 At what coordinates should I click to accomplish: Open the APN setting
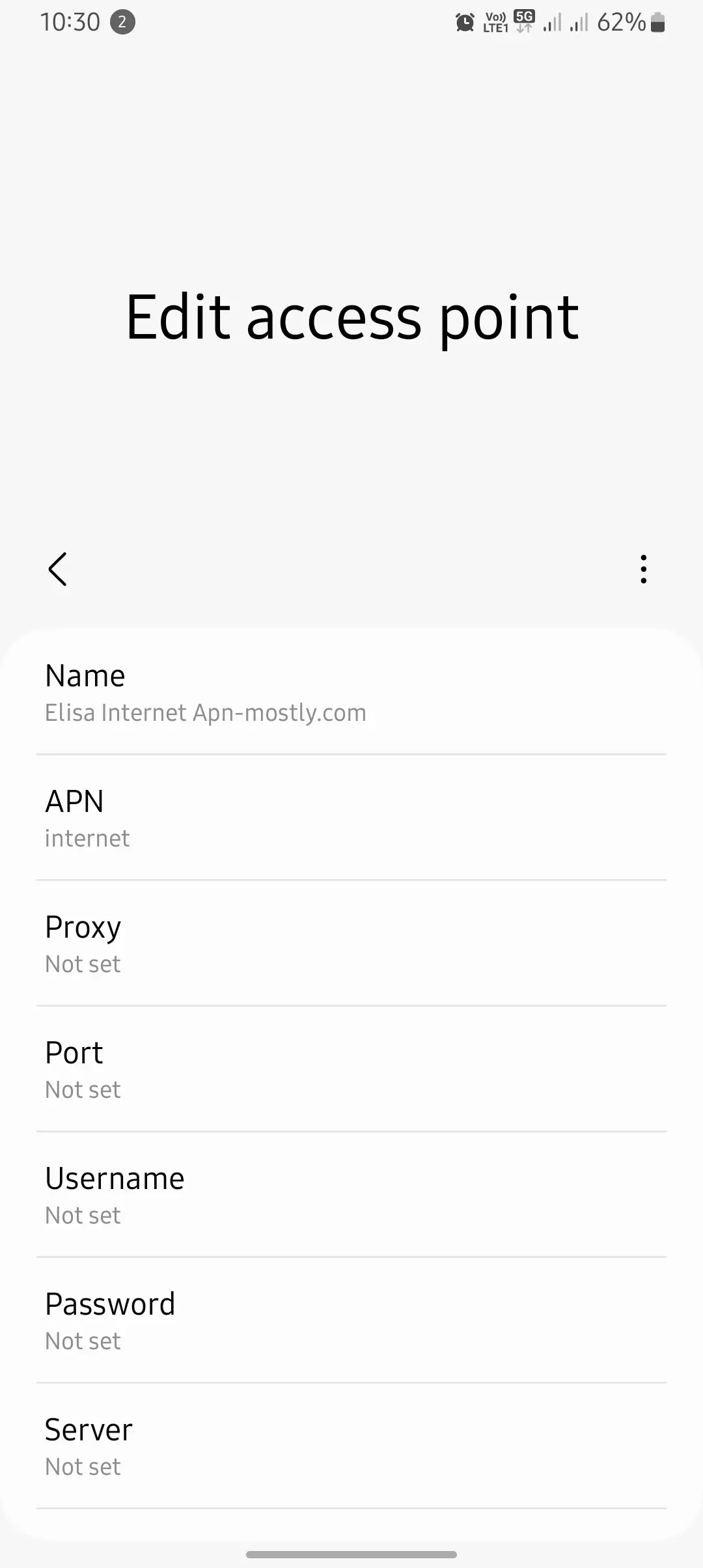[351, 819]
